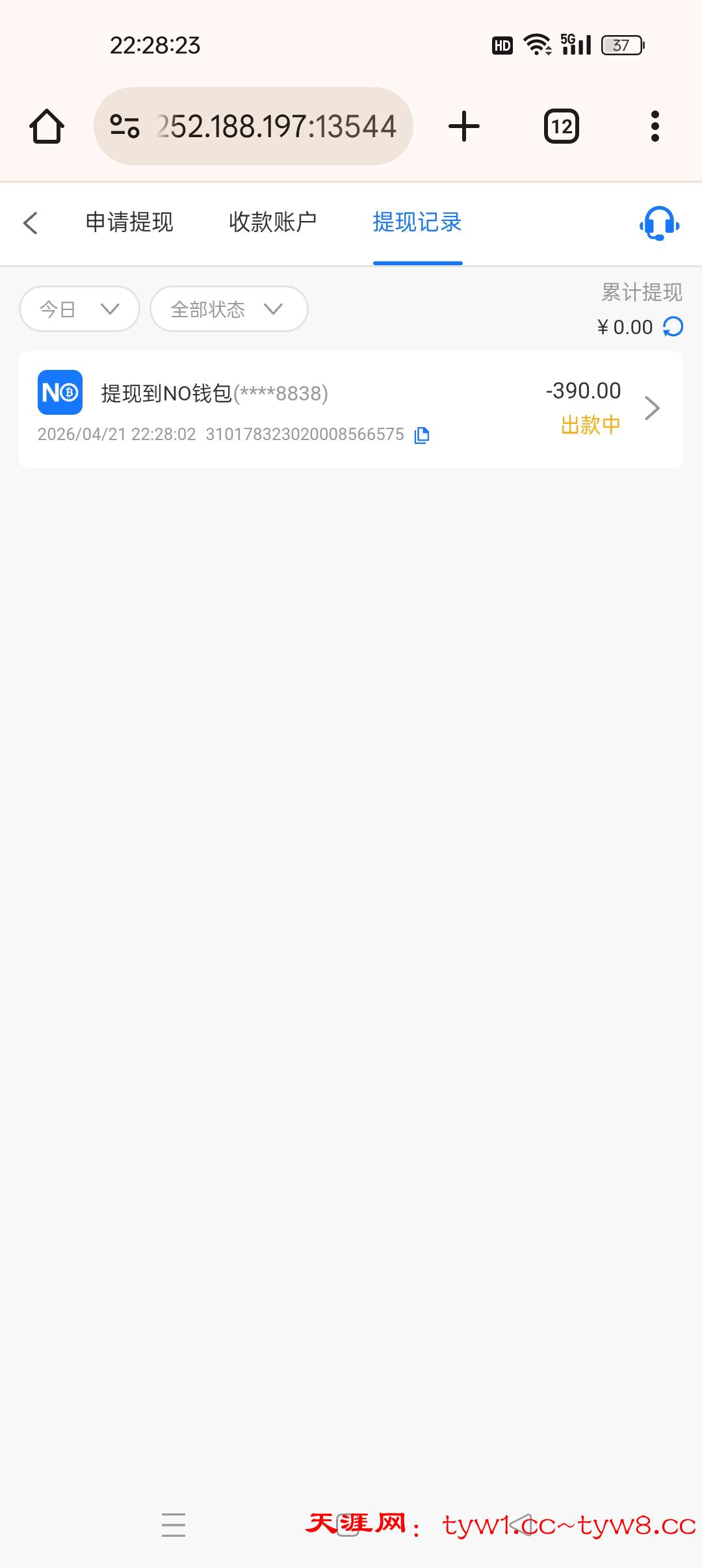Screen dimensions: 702x1568
Task: Contact customer service via headset icon
Action: tap(659, 224)
